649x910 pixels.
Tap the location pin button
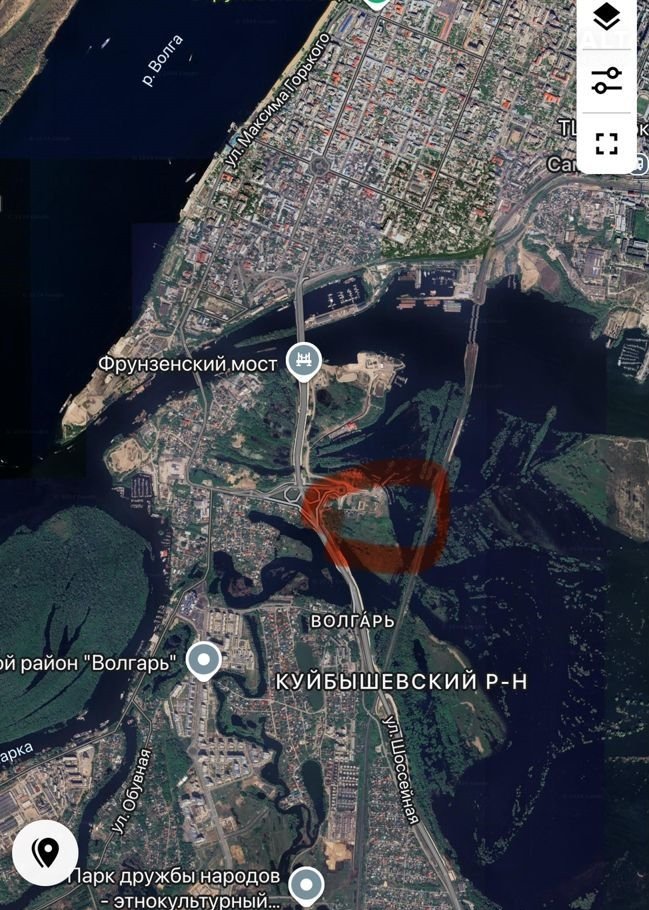(45, 852)
